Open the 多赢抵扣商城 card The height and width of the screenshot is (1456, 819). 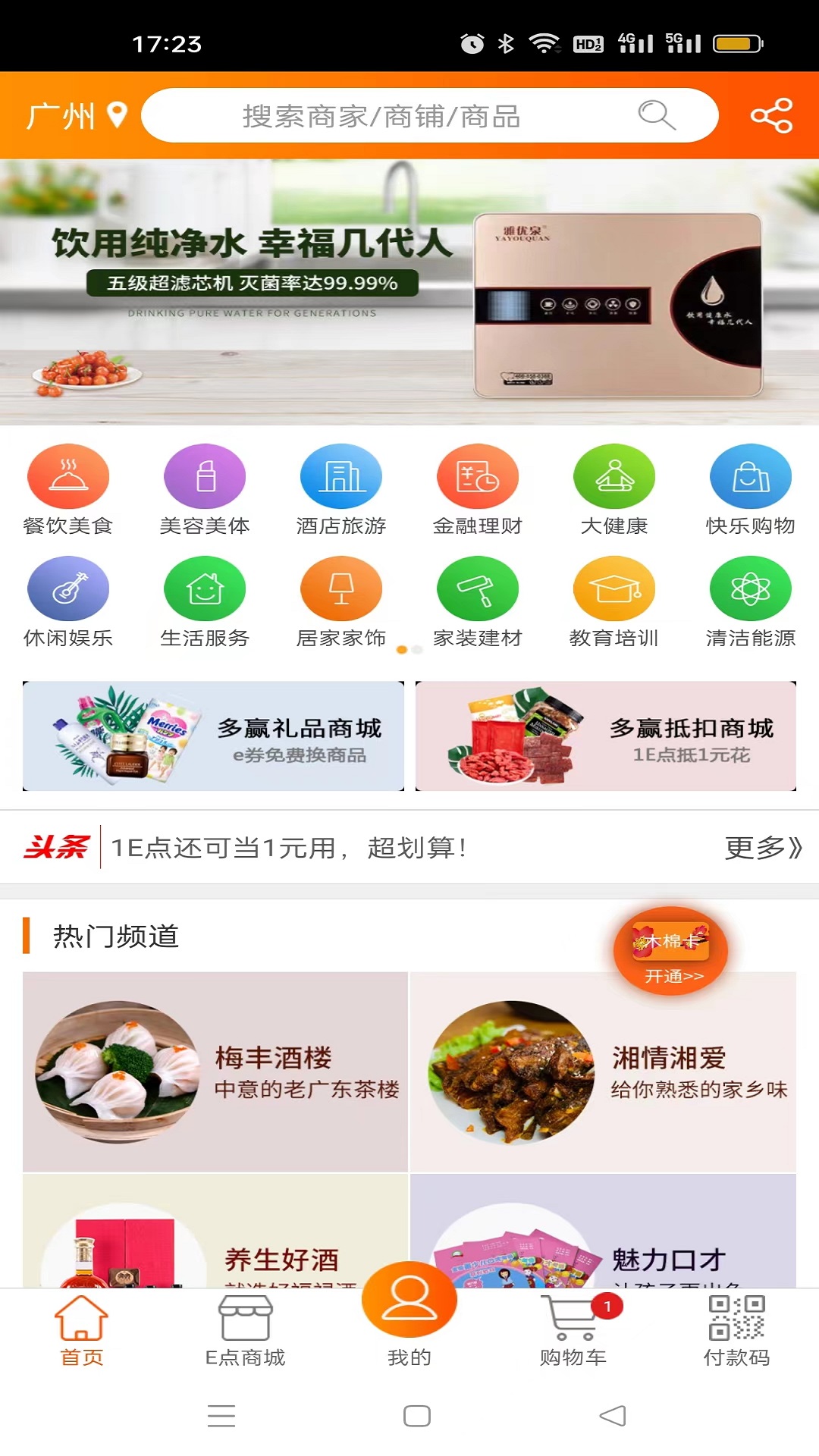pos(606,736)
